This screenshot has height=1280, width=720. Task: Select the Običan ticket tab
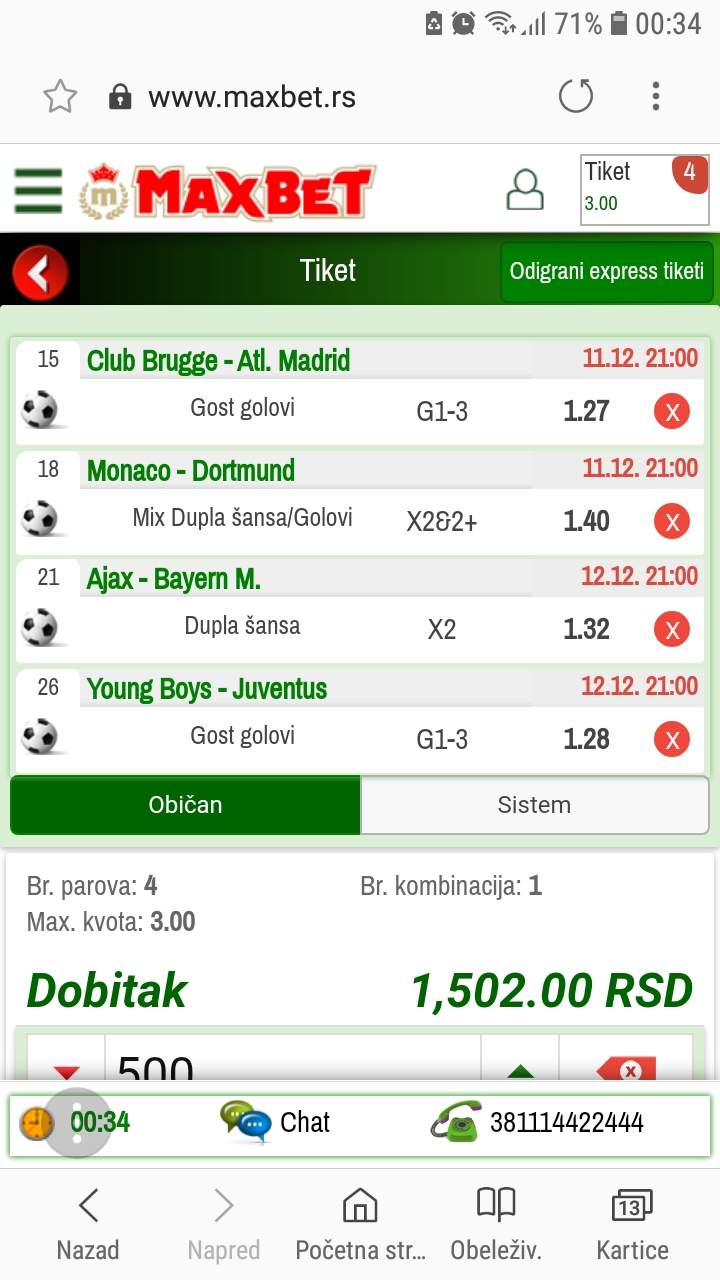pyautogui.click(x=185, y=805)
